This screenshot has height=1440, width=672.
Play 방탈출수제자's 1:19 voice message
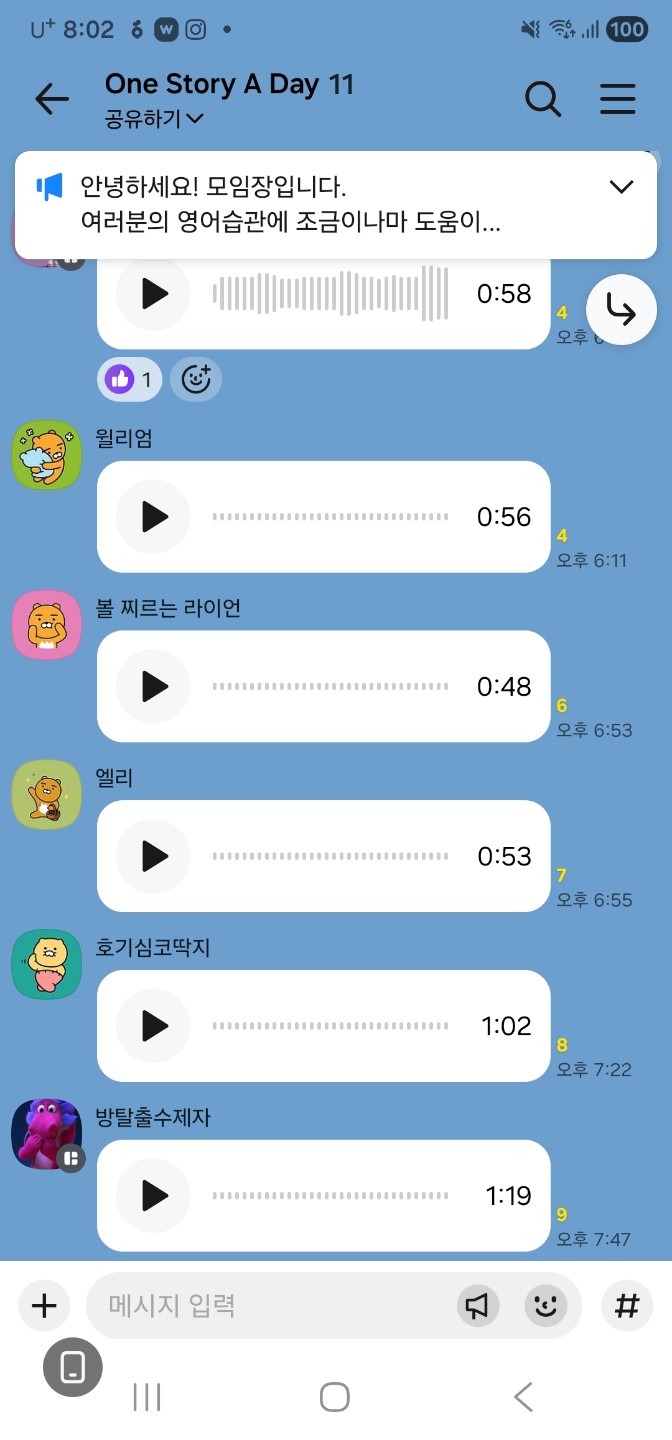(153, 1195)
